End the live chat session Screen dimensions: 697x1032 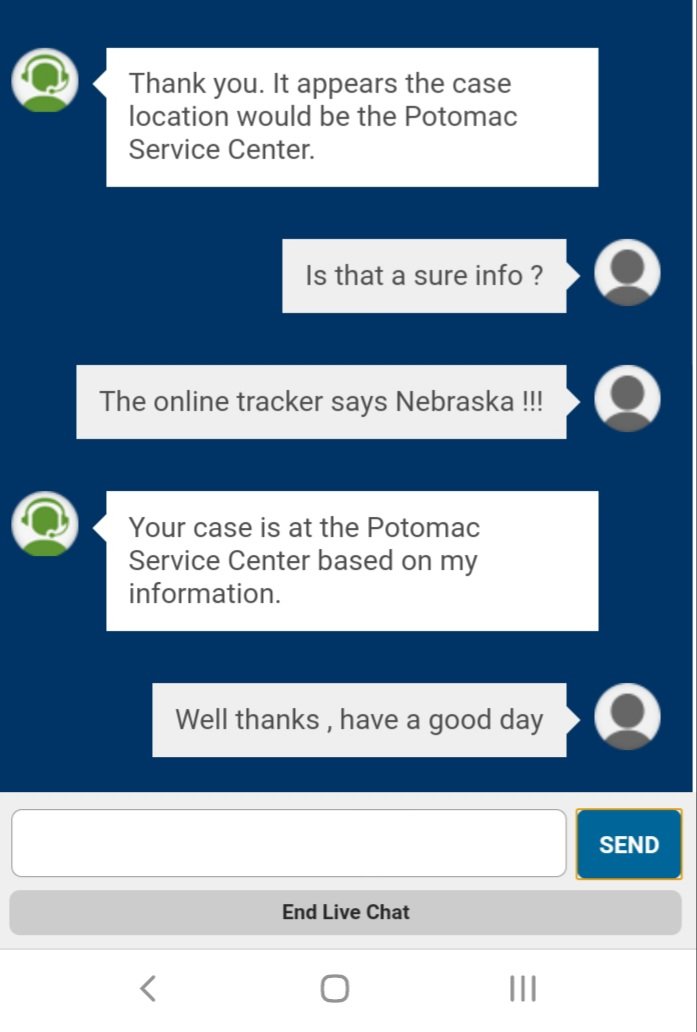pos(345,912)
